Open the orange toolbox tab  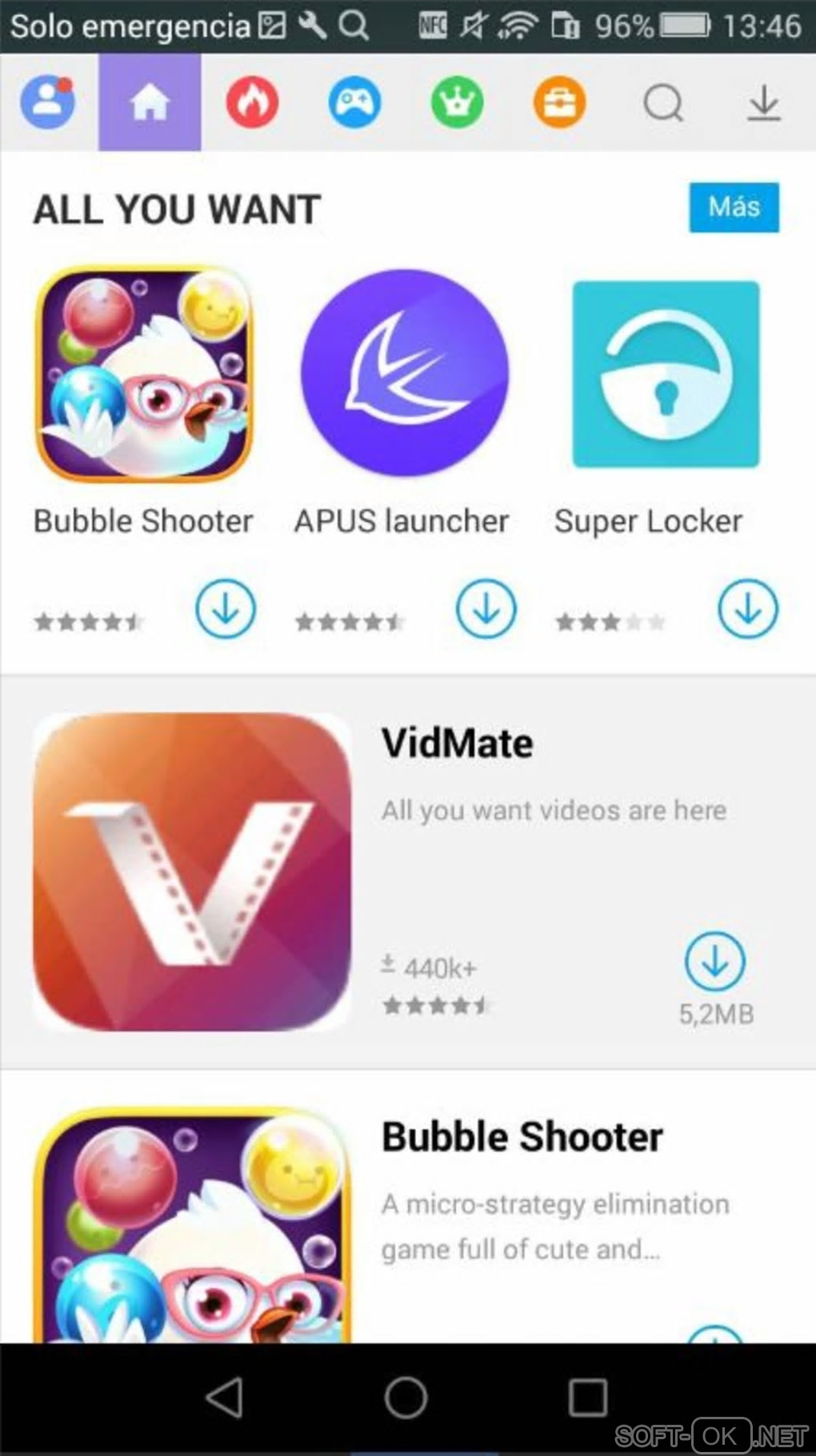coord(559,102)
